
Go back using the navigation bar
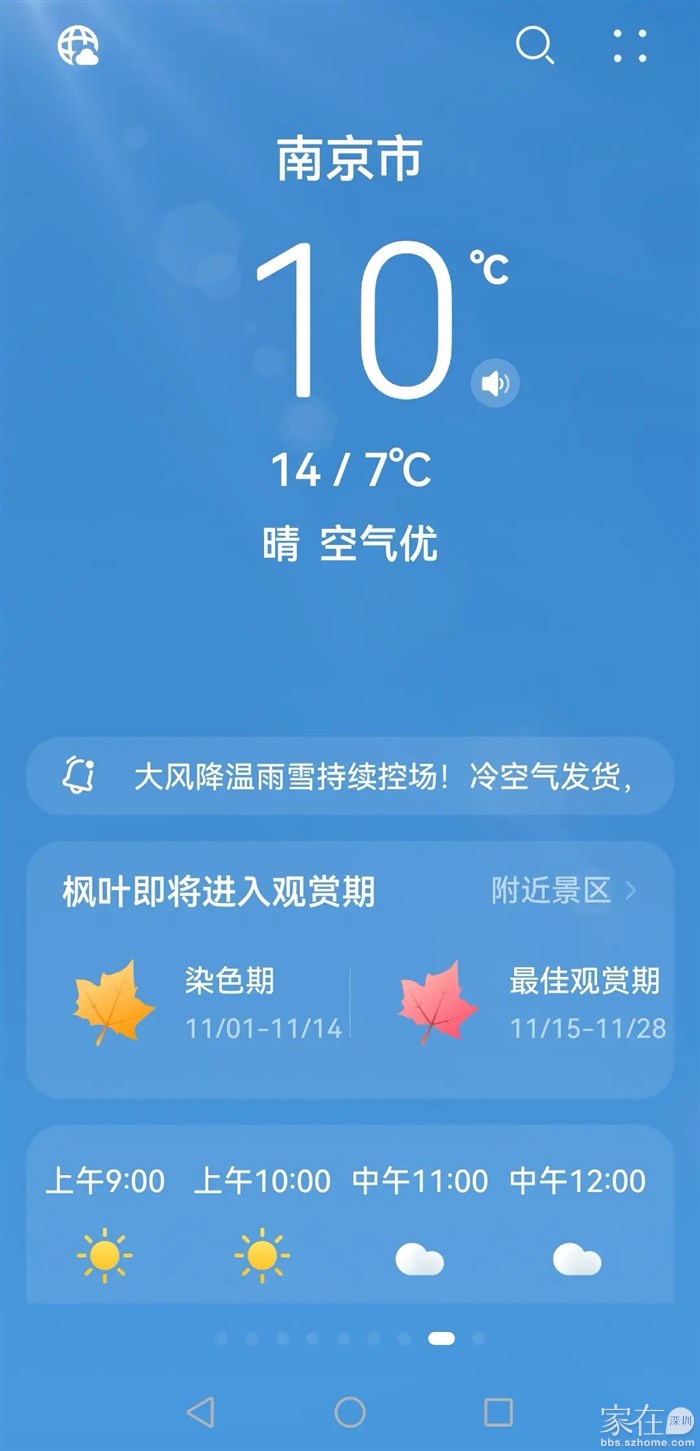click(201, 1412)
